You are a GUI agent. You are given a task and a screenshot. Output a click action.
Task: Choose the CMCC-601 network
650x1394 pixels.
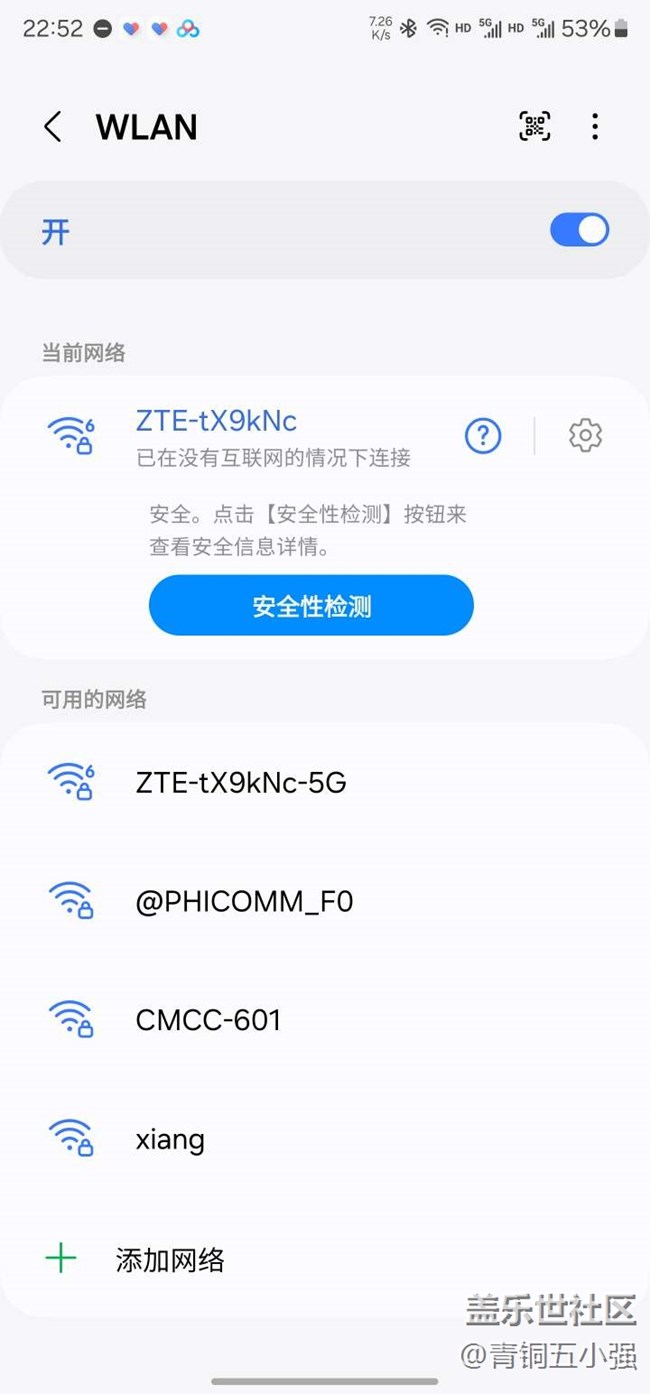click(325, 1020)
